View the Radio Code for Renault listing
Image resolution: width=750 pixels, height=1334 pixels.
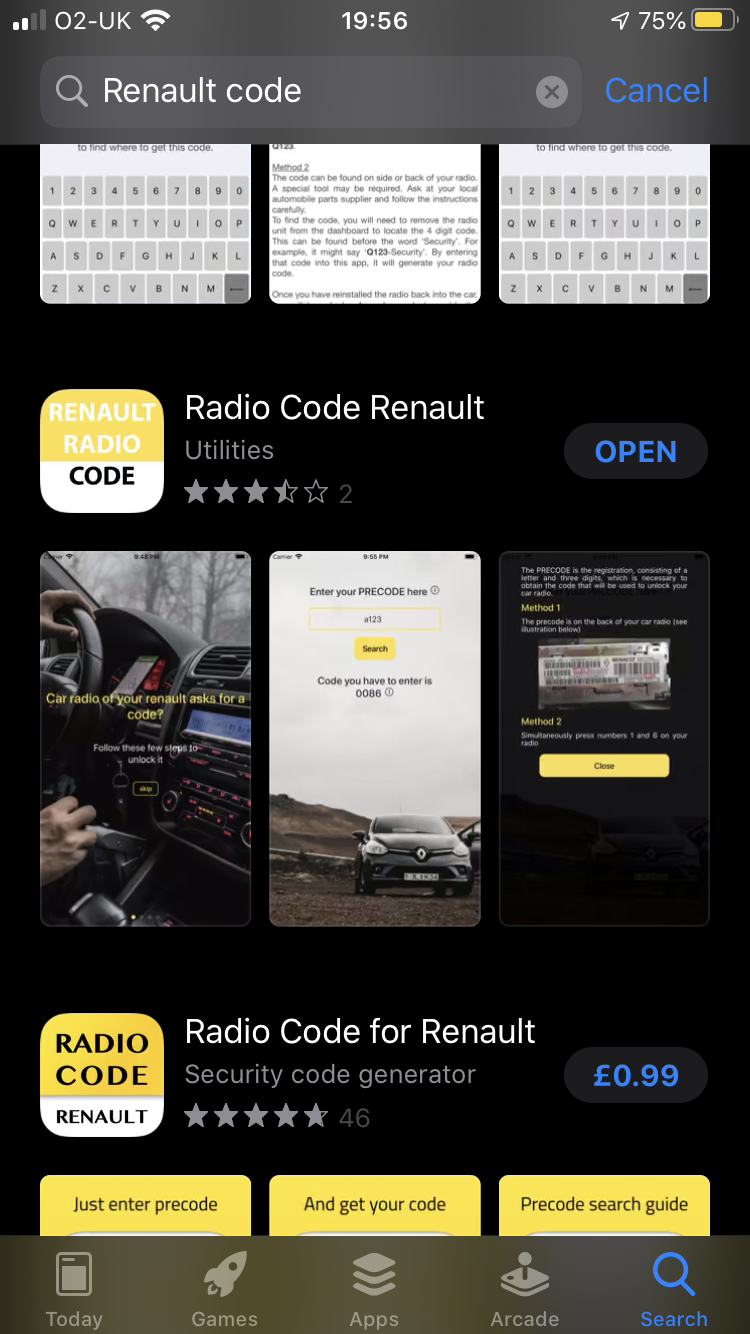(x=360, y=1032)
